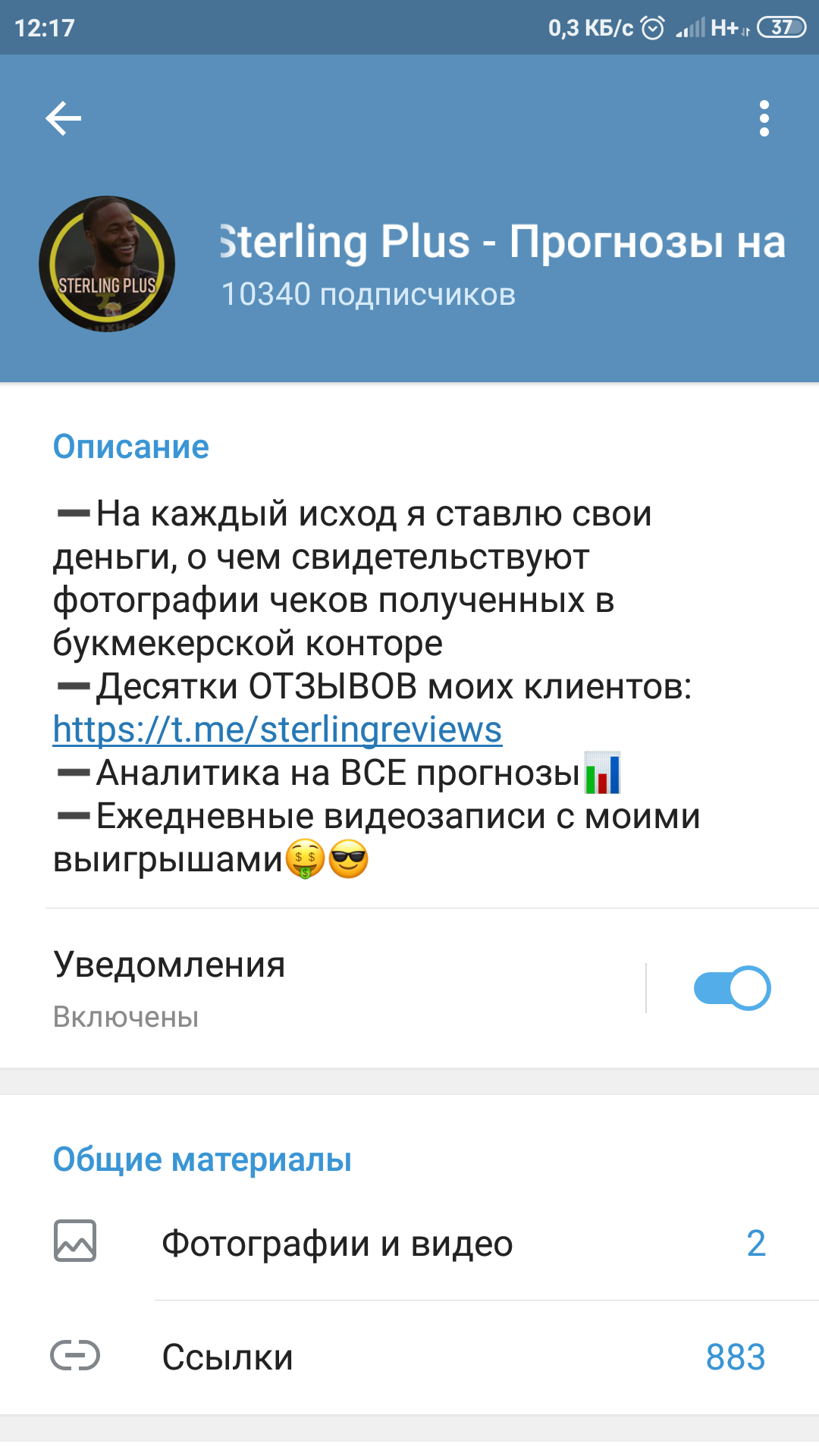Toggle the Уведомления switch off
This screenshot has width=819, height=1456.
click(732, 988)
